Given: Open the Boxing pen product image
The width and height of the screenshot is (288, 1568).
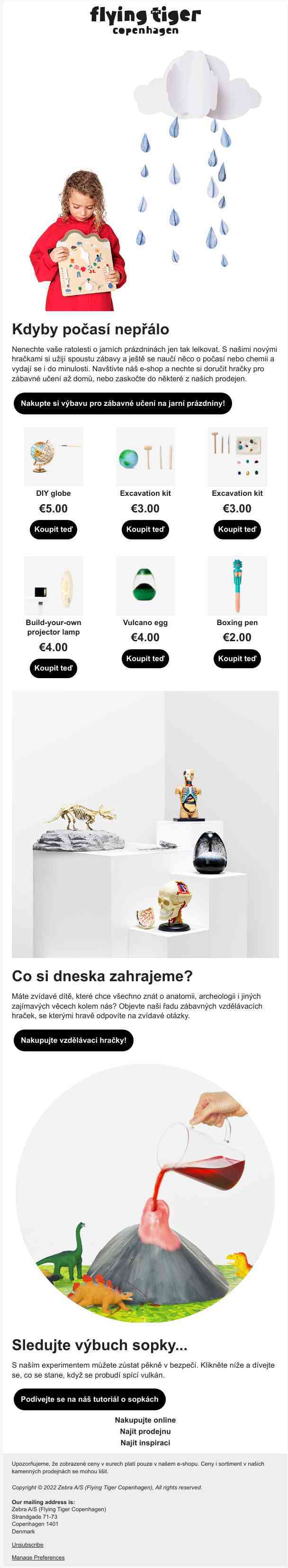Looking at the screenshot, I should coord(237,585).
